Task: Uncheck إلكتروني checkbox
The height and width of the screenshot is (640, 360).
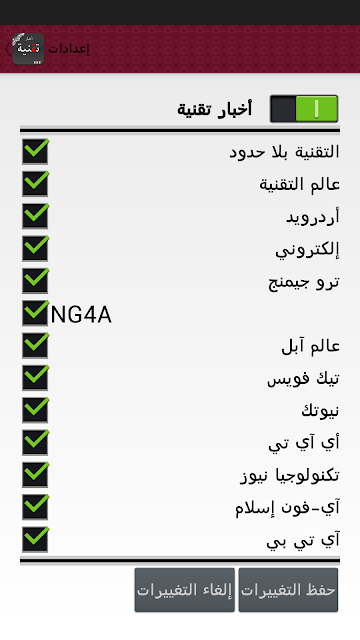Action: click(36, 249)
